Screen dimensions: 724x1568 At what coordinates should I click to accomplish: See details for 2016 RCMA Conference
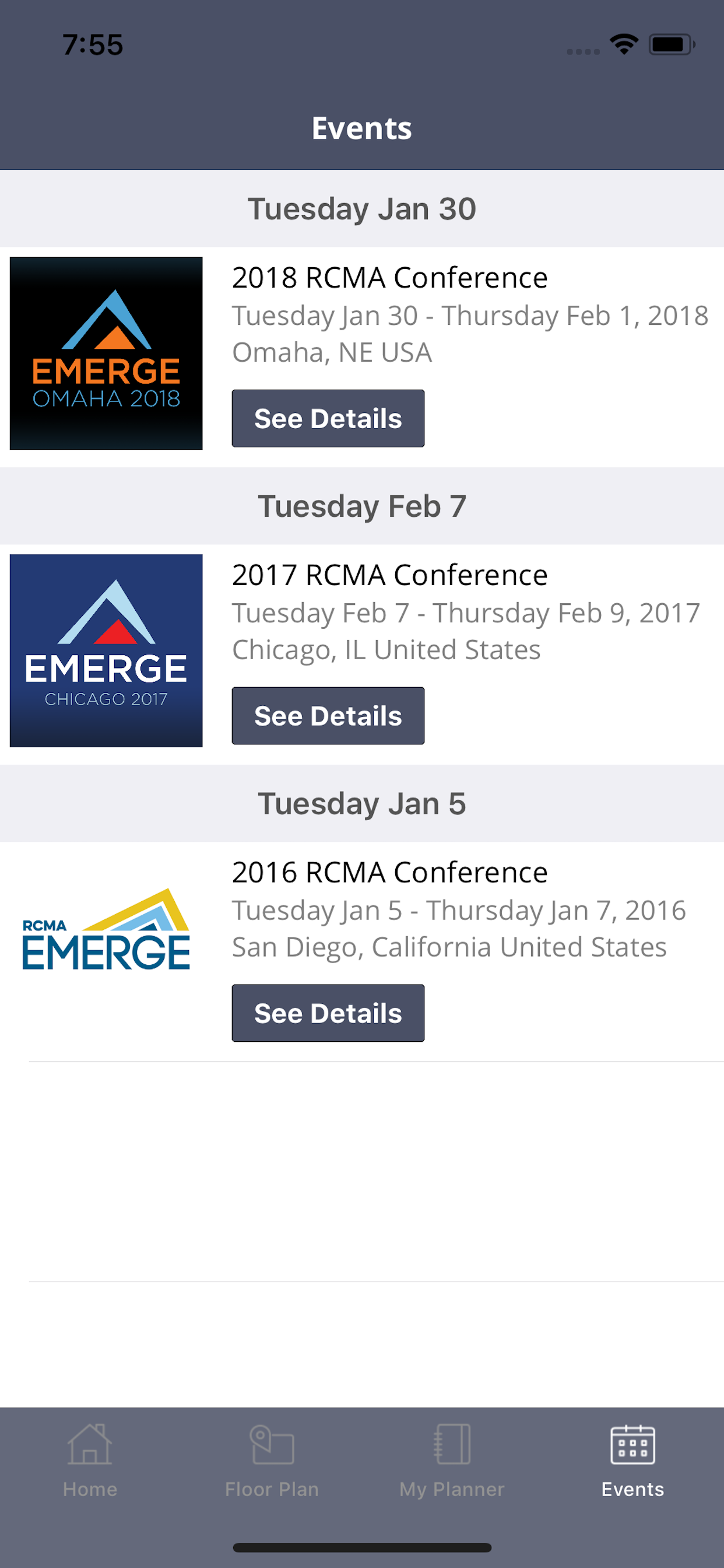328,1013
